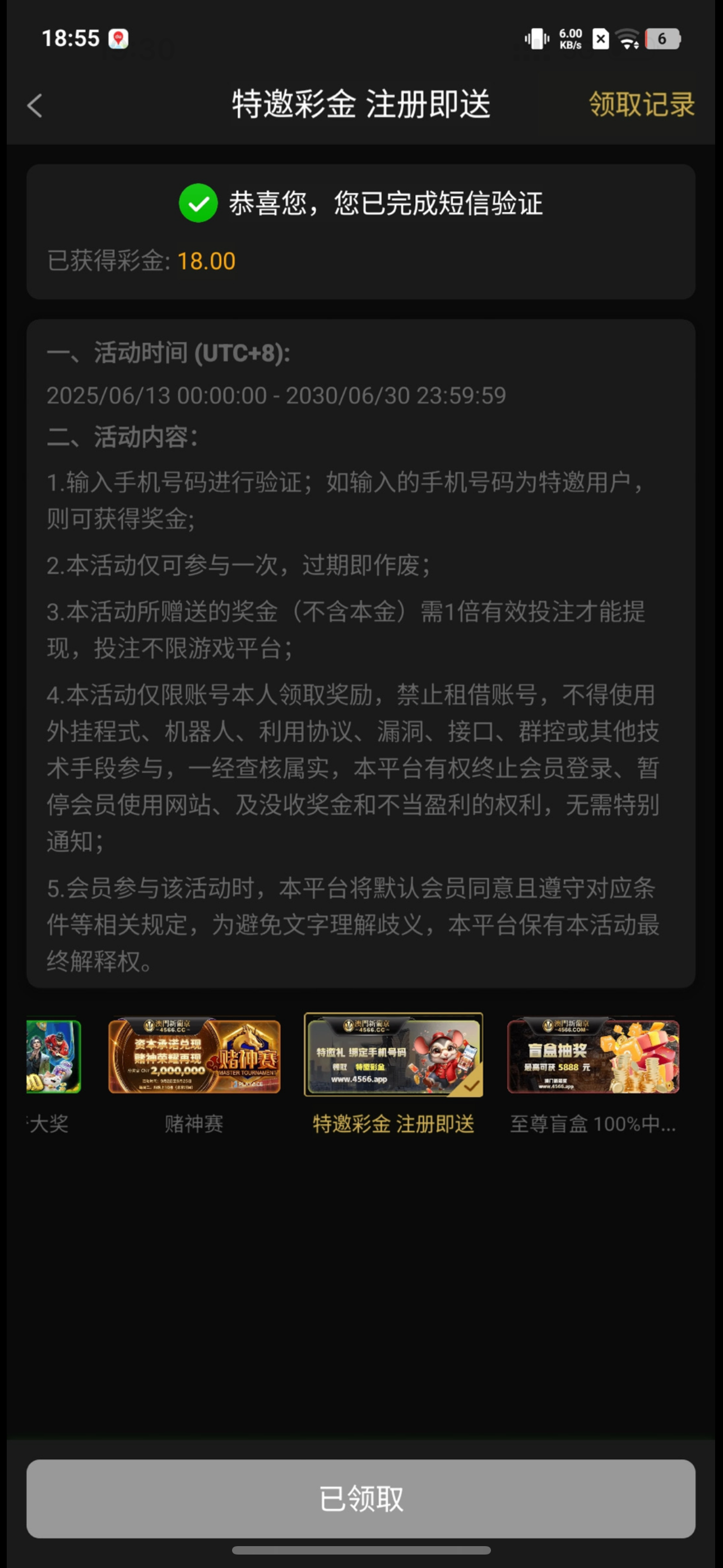This screenshot has width=723, height=1568.
Task: Tap the 已领取 button
Action: coord(361,1498)
